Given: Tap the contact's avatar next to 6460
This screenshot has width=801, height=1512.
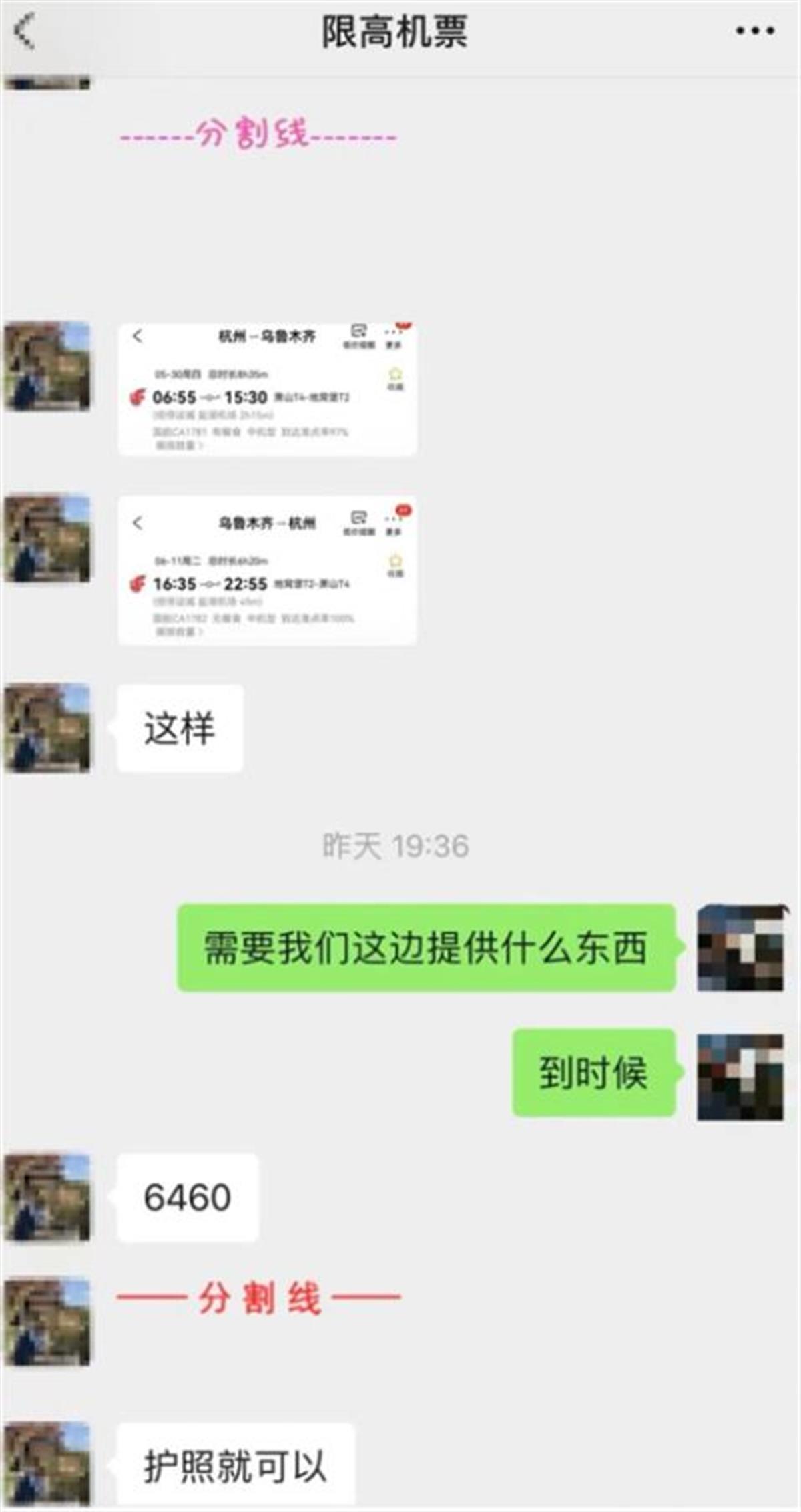Looking at the screenshot, I should coord(47,1197).
